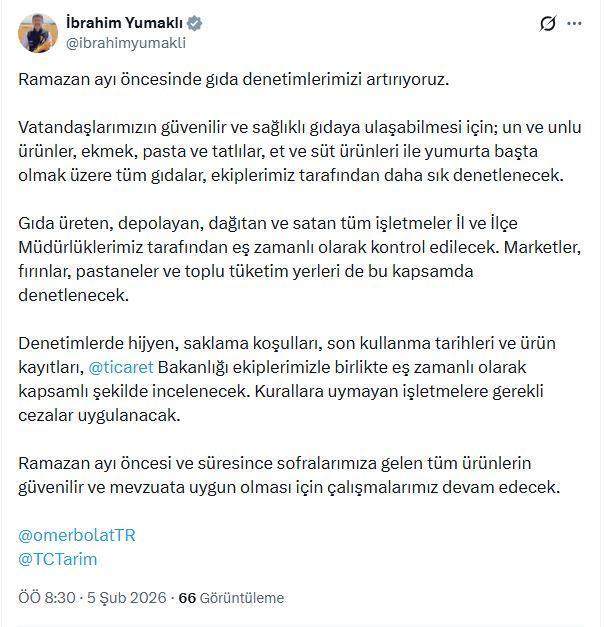Image resolution: width=605 pixels, height=627 pixels.
Task: Open İbrahim Yumaklı's profile picture
Action: 37,32
